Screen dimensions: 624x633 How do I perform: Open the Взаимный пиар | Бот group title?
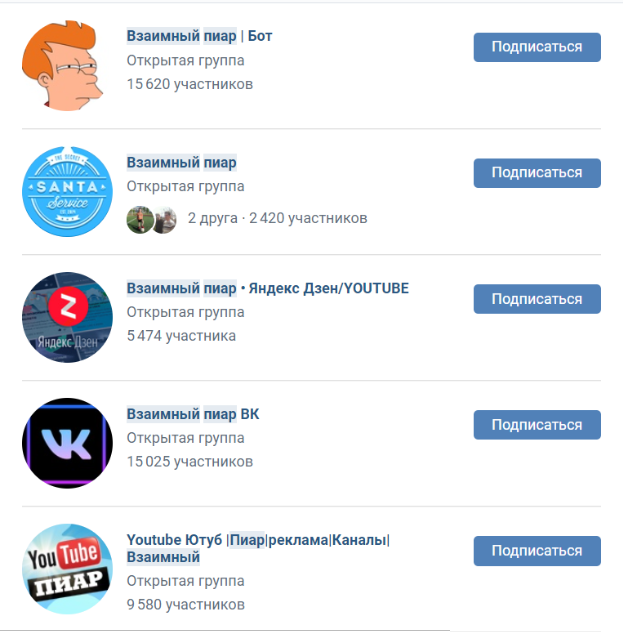click(x=199, y=36)
